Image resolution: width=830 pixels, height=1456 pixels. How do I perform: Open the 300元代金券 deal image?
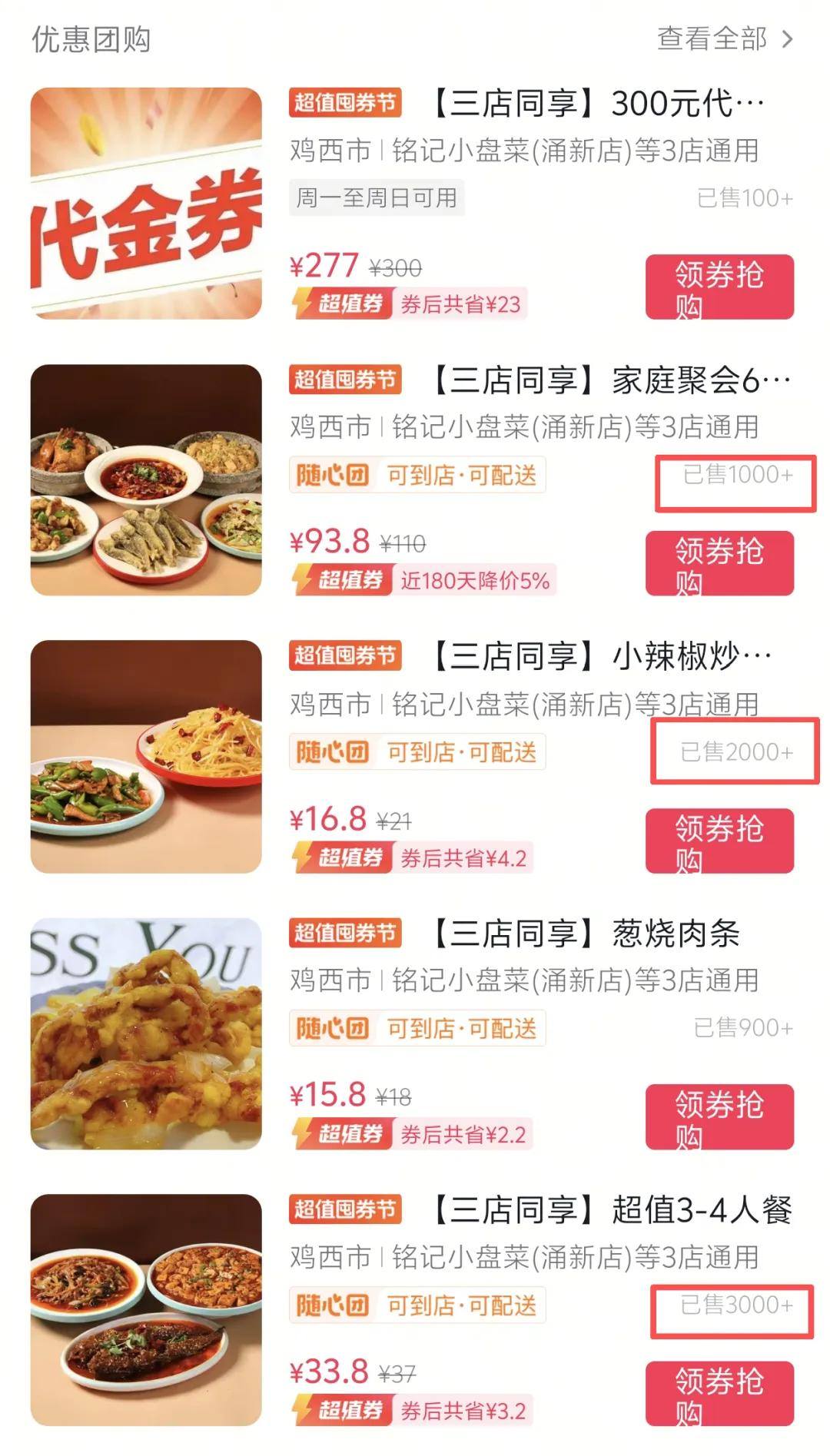146,204
